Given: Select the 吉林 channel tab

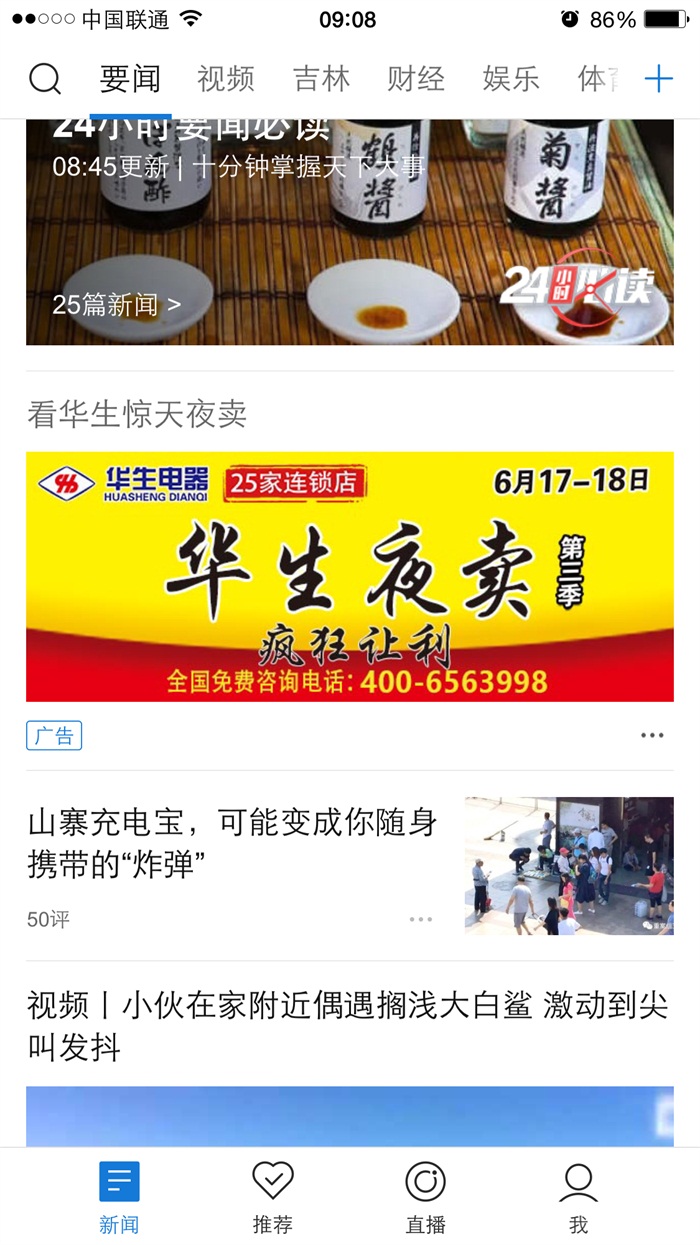Looking at the screenshot, I should [x=321, y=78].
